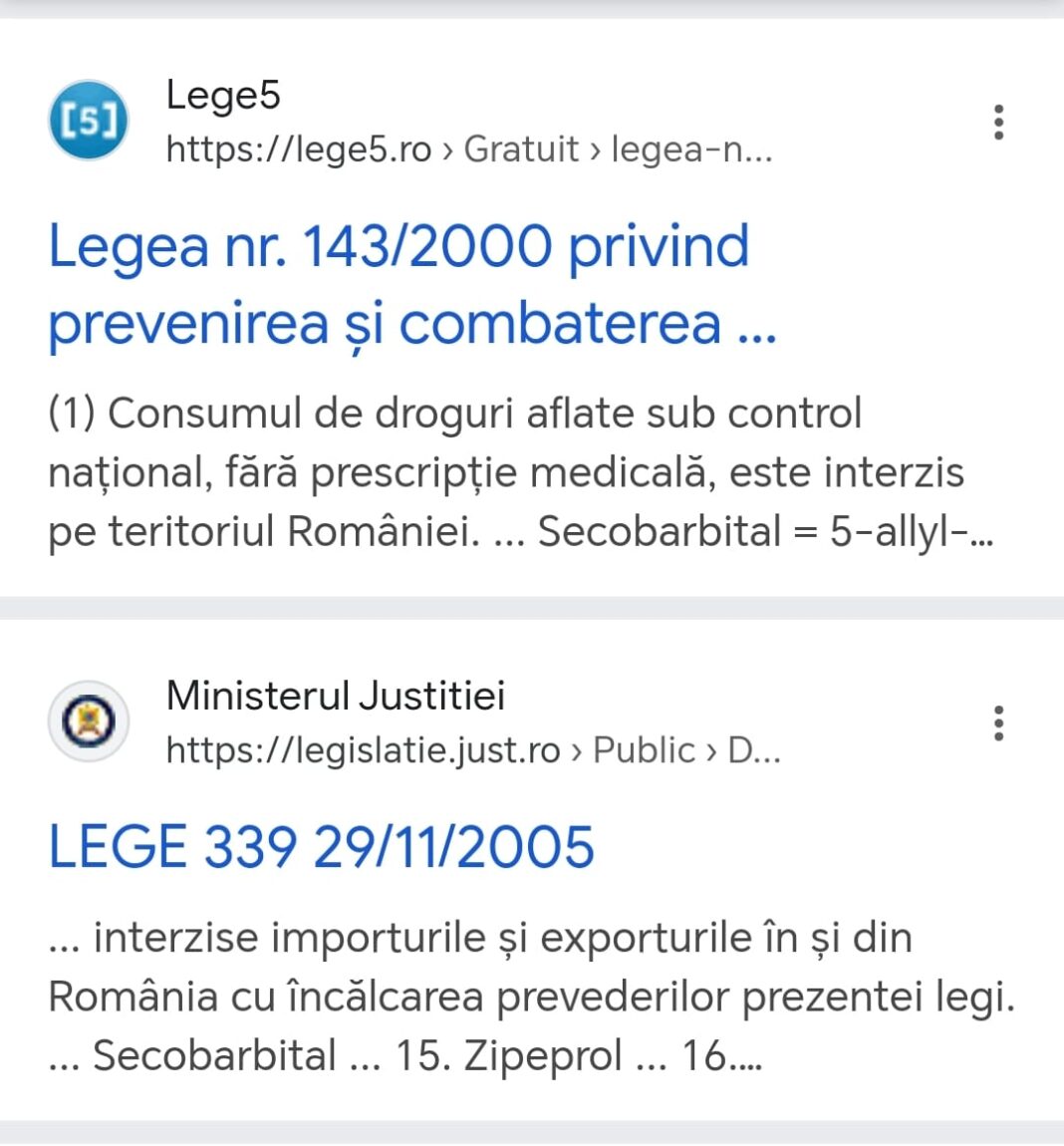Open overflow menu for Ministerul Justitiei result

point(998,722)
